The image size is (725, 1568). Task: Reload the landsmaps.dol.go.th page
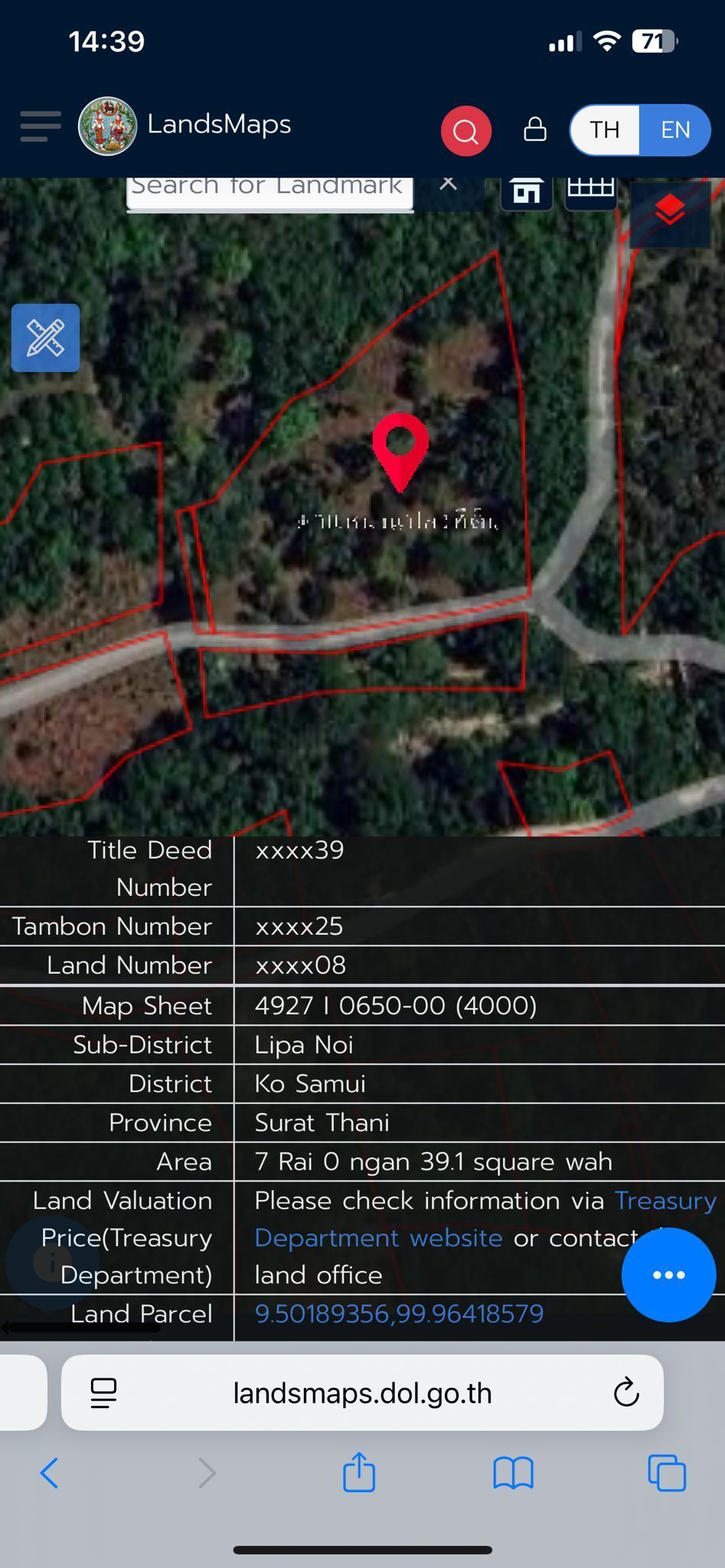point(625,1393)
